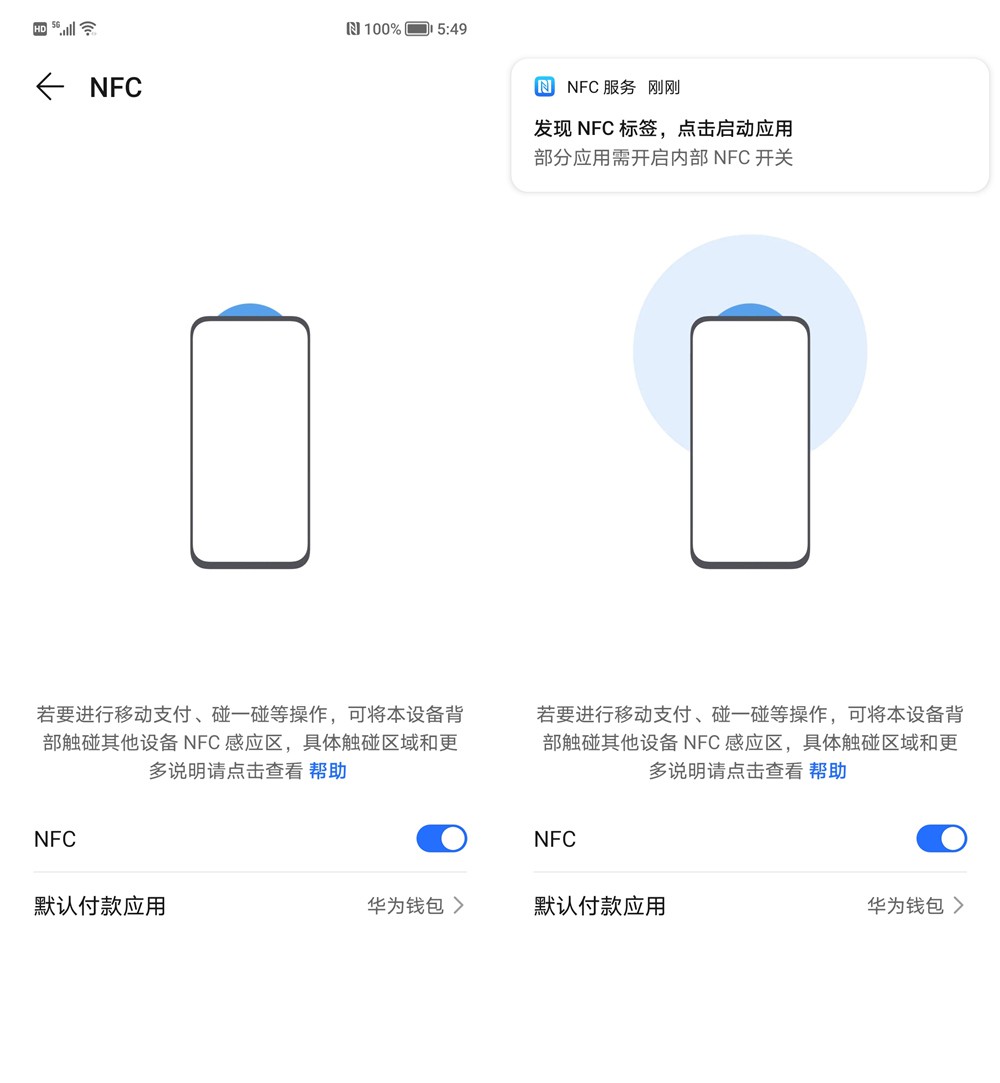
Task: Go back using the arrow beside NFC title
Action: coord(50,87)
